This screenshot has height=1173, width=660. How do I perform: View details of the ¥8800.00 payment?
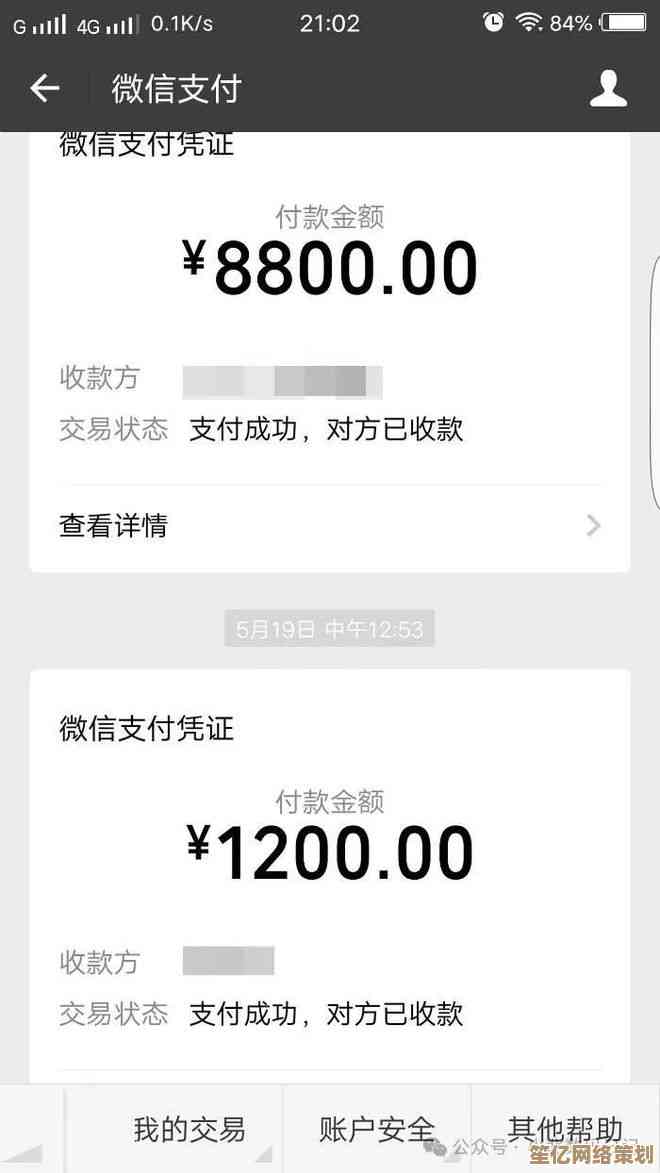coord(330,525)
